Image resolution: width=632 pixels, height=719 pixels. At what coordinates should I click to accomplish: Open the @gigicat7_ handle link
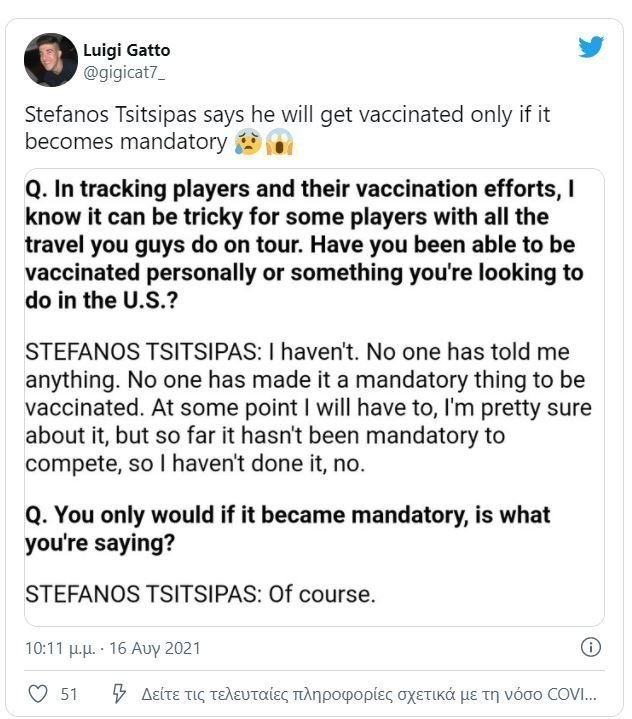tap(123, 72)
